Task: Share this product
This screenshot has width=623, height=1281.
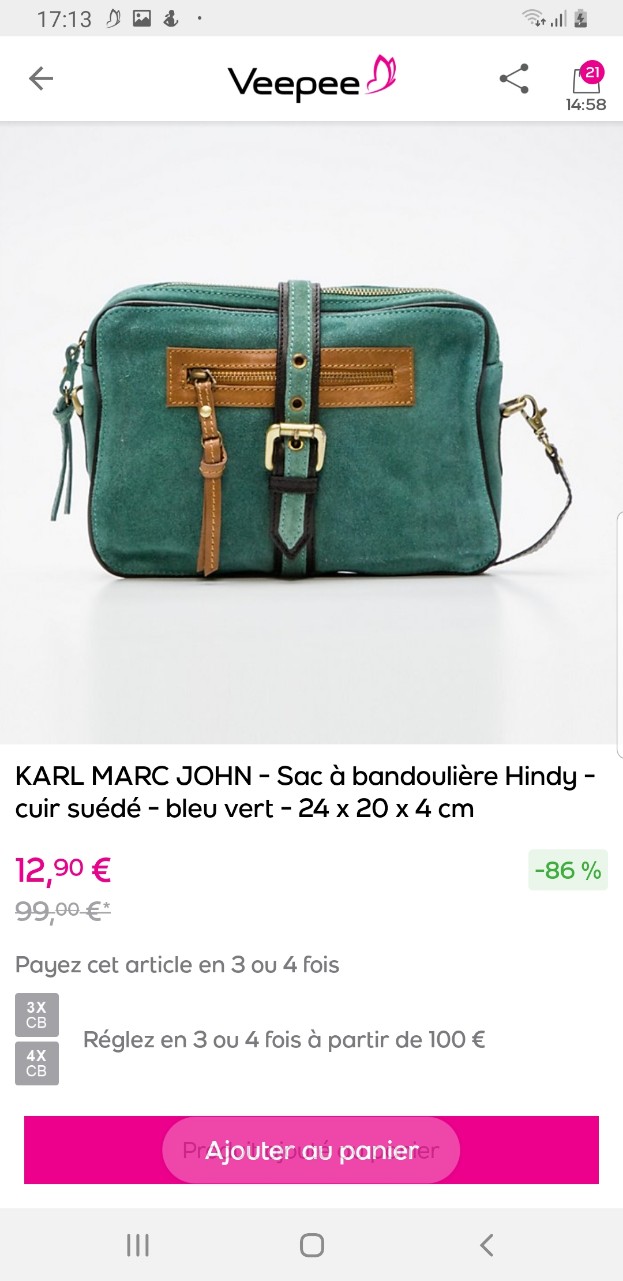Action: [x=514, y=79]
